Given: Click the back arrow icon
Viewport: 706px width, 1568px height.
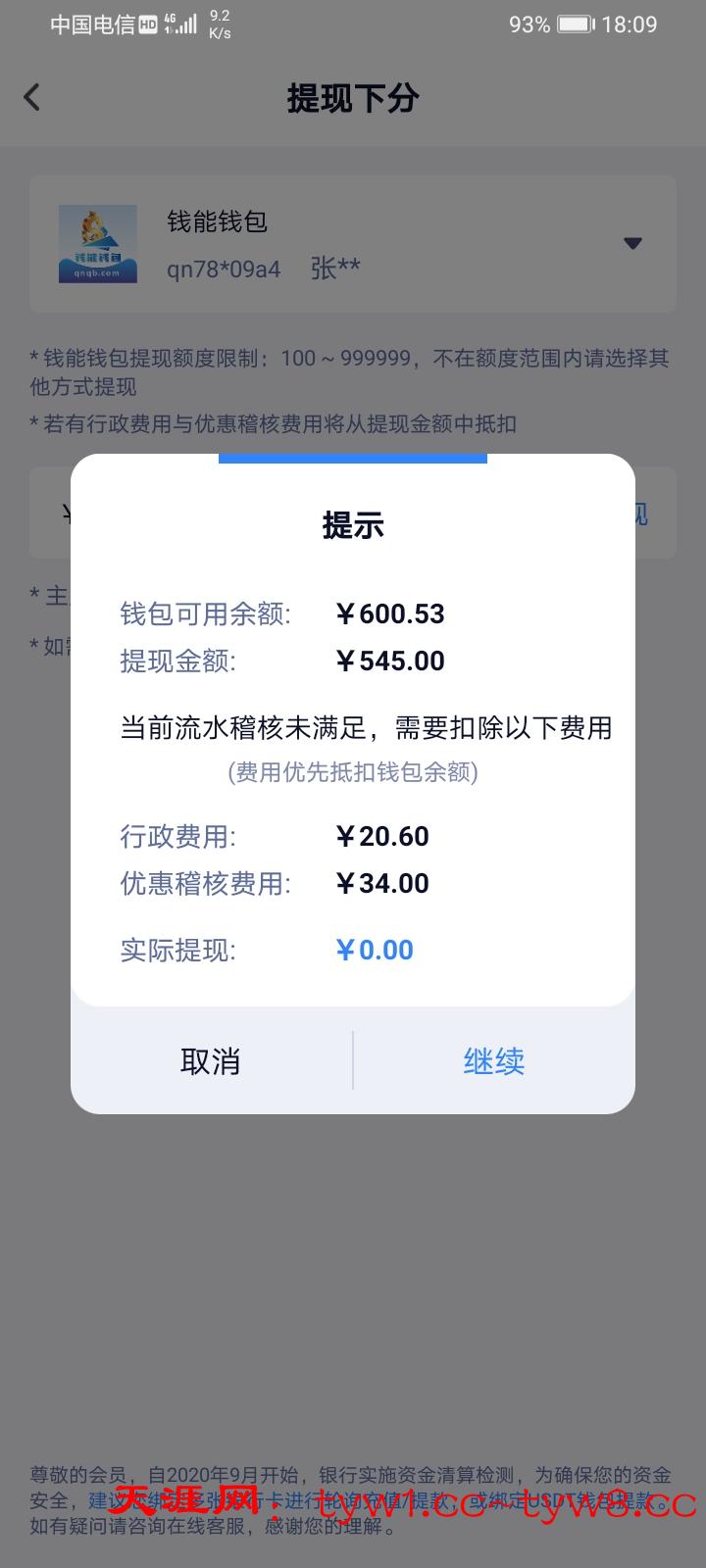Looking at the screenshot, I should point(30,97).
